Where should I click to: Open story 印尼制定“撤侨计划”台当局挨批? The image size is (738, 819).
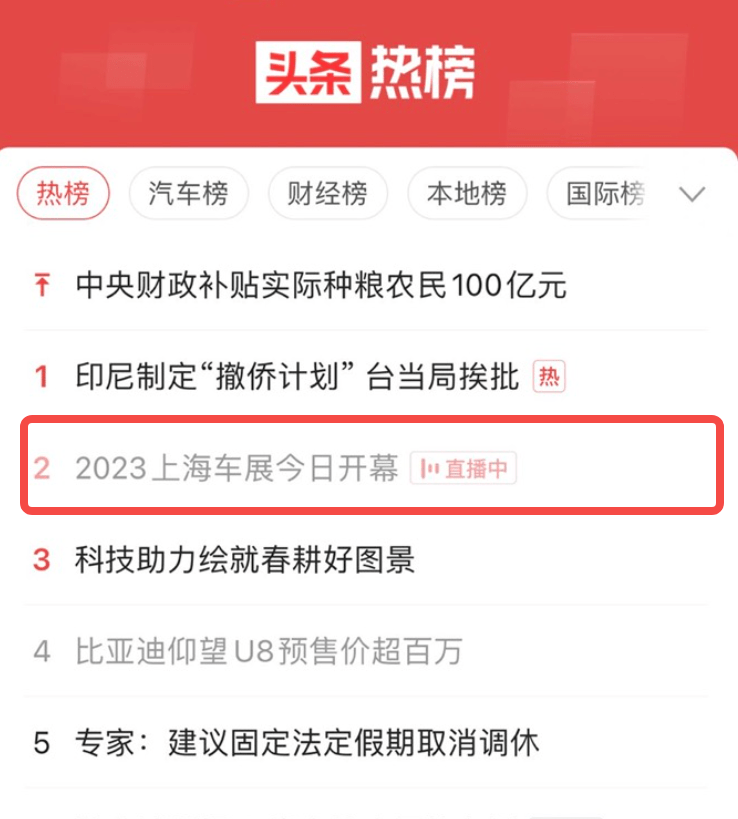click(297, 377)
